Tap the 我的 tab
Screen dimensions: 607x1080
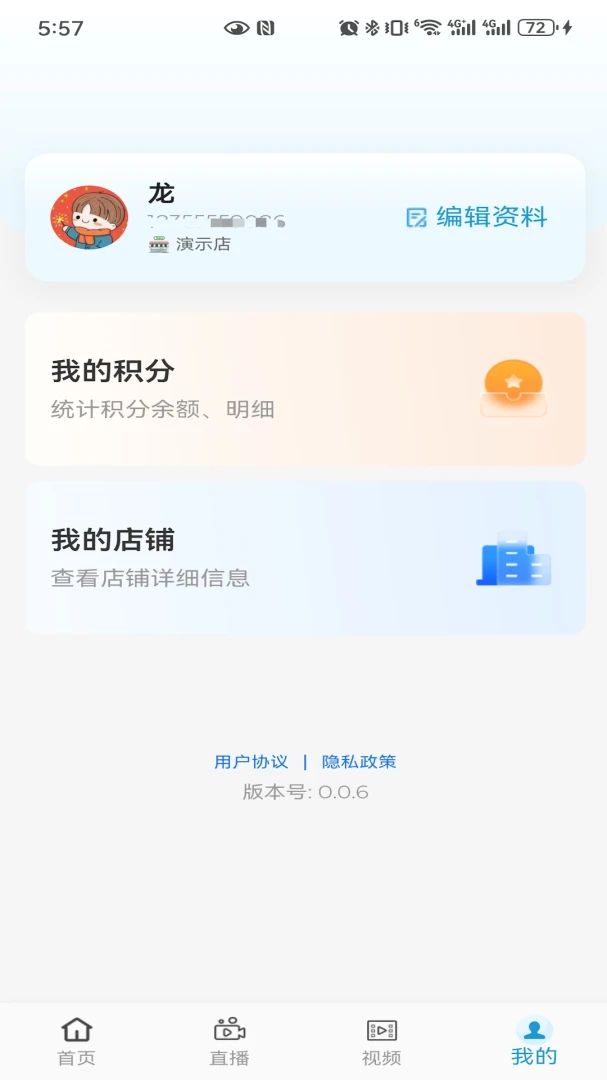coord(534,1041)
